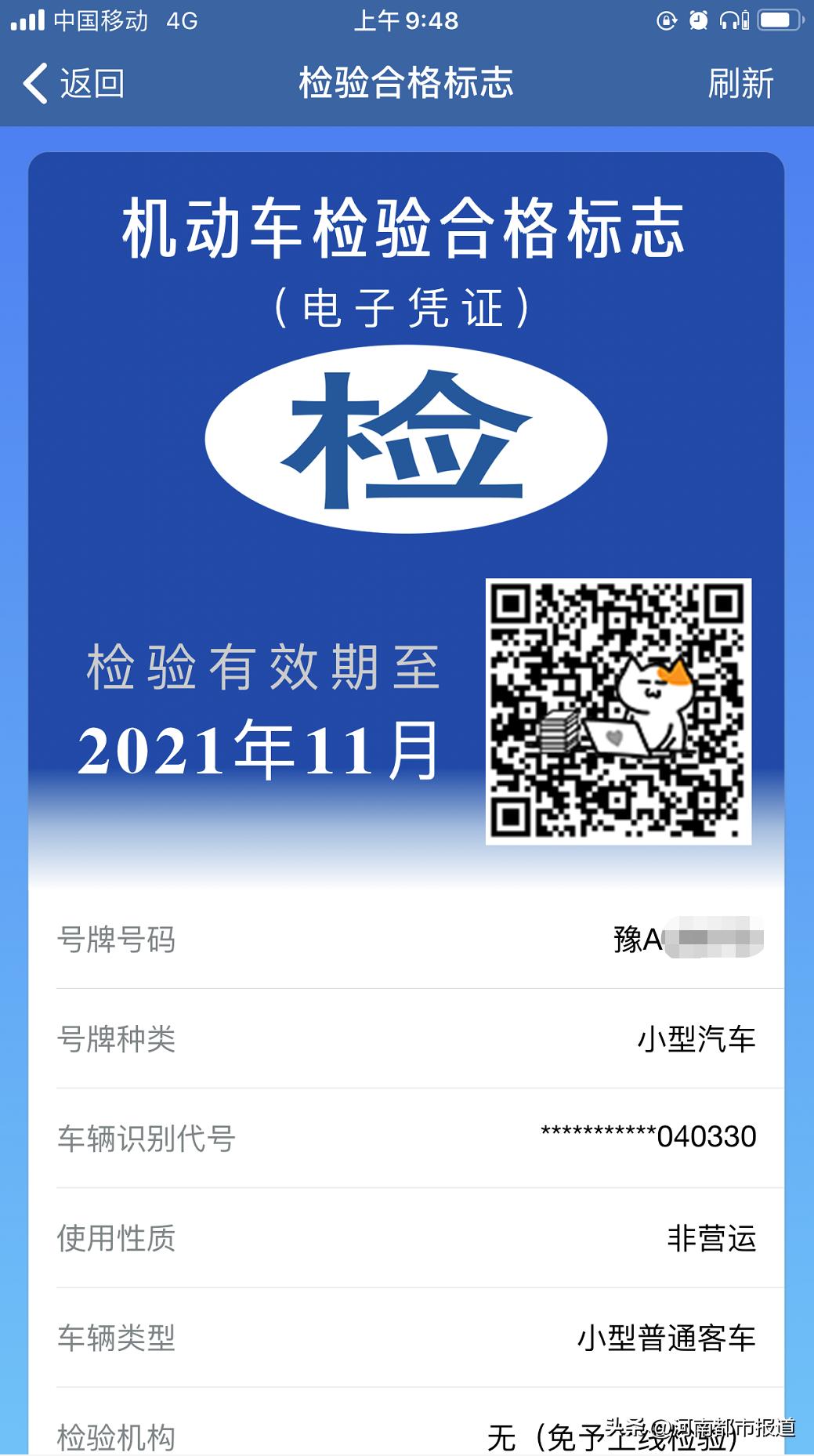The width and height of the screenshot is (814, 1456).
Task: Select the 检验合格标志 title
Action: click(407, 82)
